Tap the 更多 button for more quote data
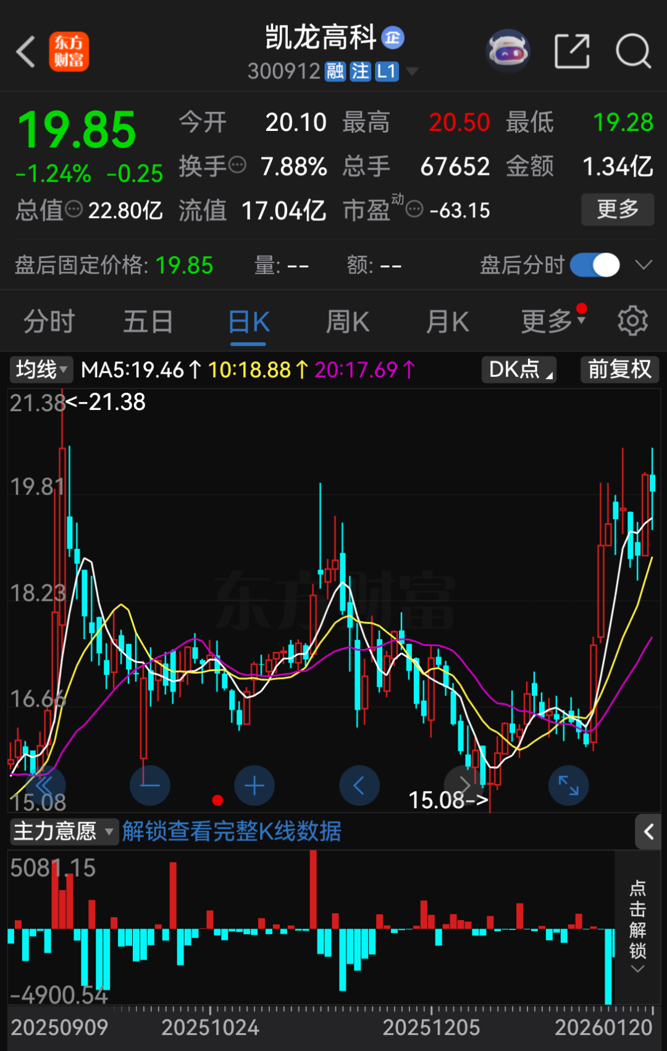Image resolution: width=667 pixels, height=1051 pixels. [x=617, y=209]
